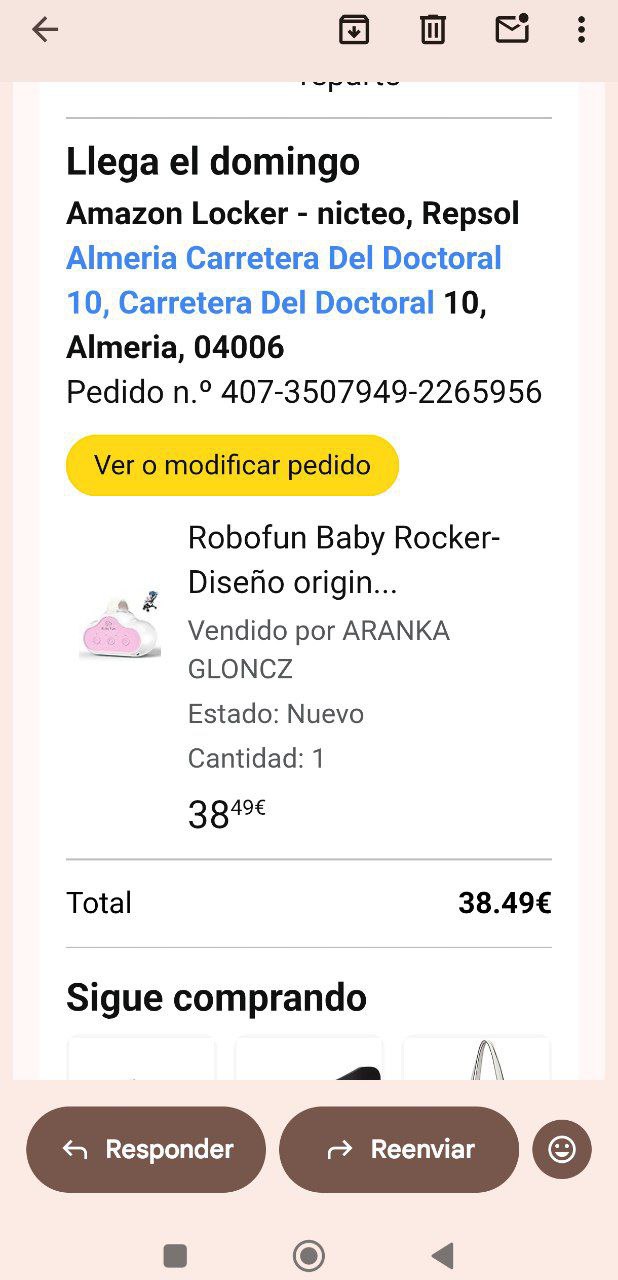Add an emoji reaction
Viewport: 618px width, 1280px height.
[x=562, y=1149]
